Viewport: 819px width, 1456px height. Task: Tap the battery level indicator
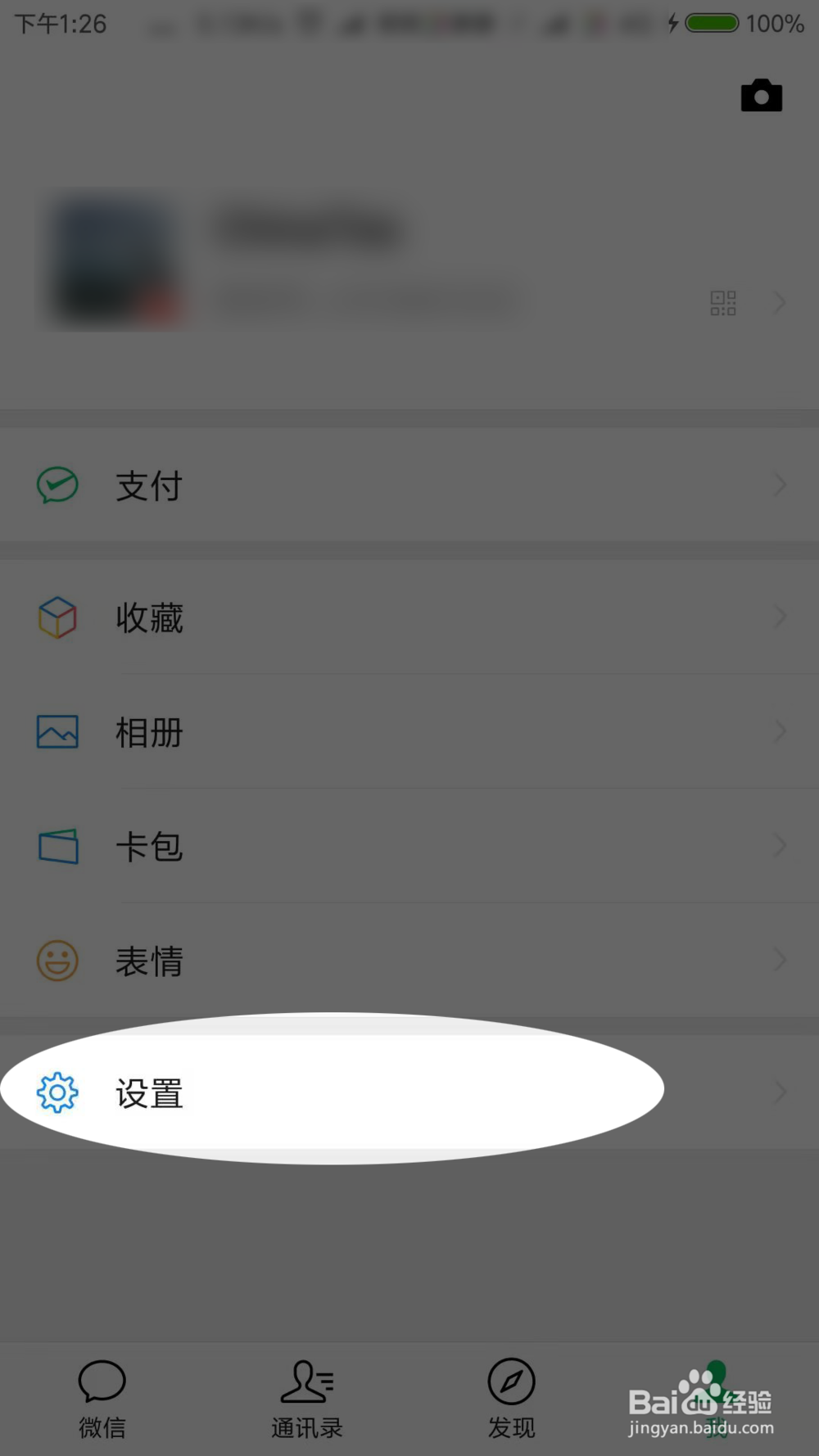point(712,24)
